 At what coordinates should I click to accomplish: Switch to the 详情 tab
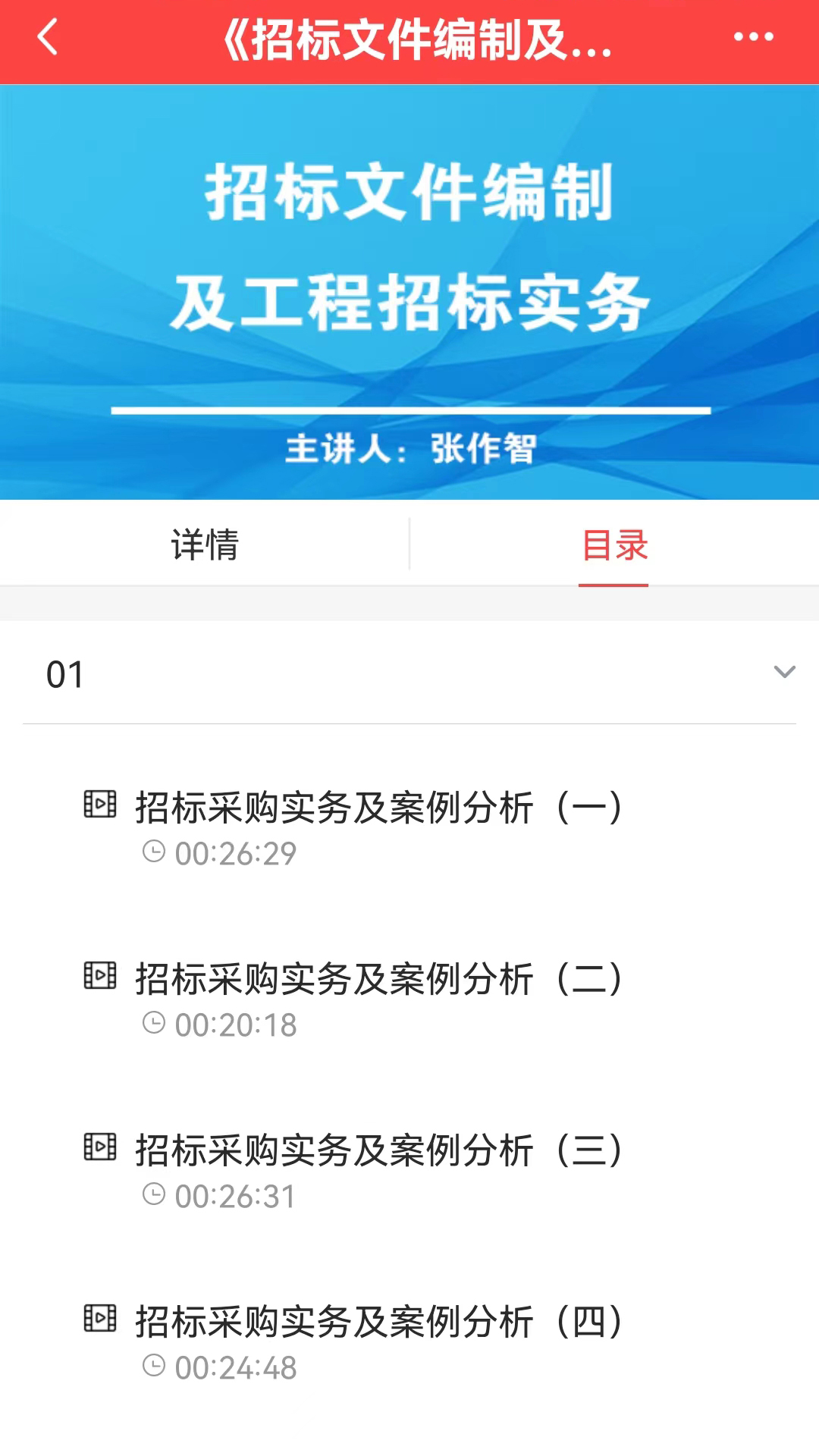[x=205, y=544]
